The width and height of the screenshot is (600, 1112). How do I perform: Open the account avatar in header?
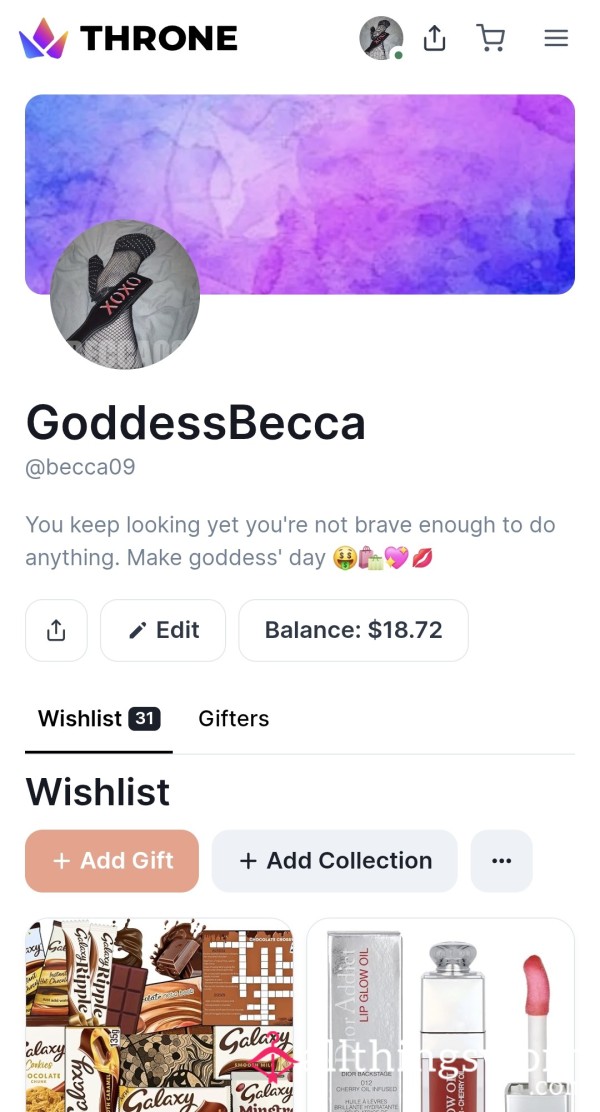click(381, 38)
